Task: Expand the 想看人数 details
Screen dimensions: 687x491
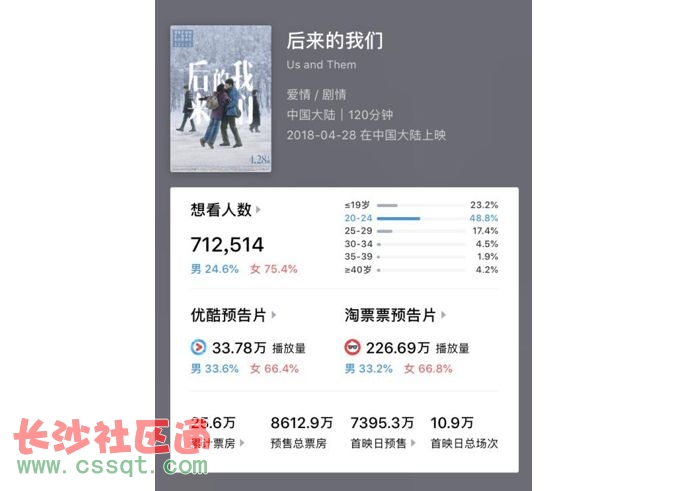Action: click(x=226, y=210)
